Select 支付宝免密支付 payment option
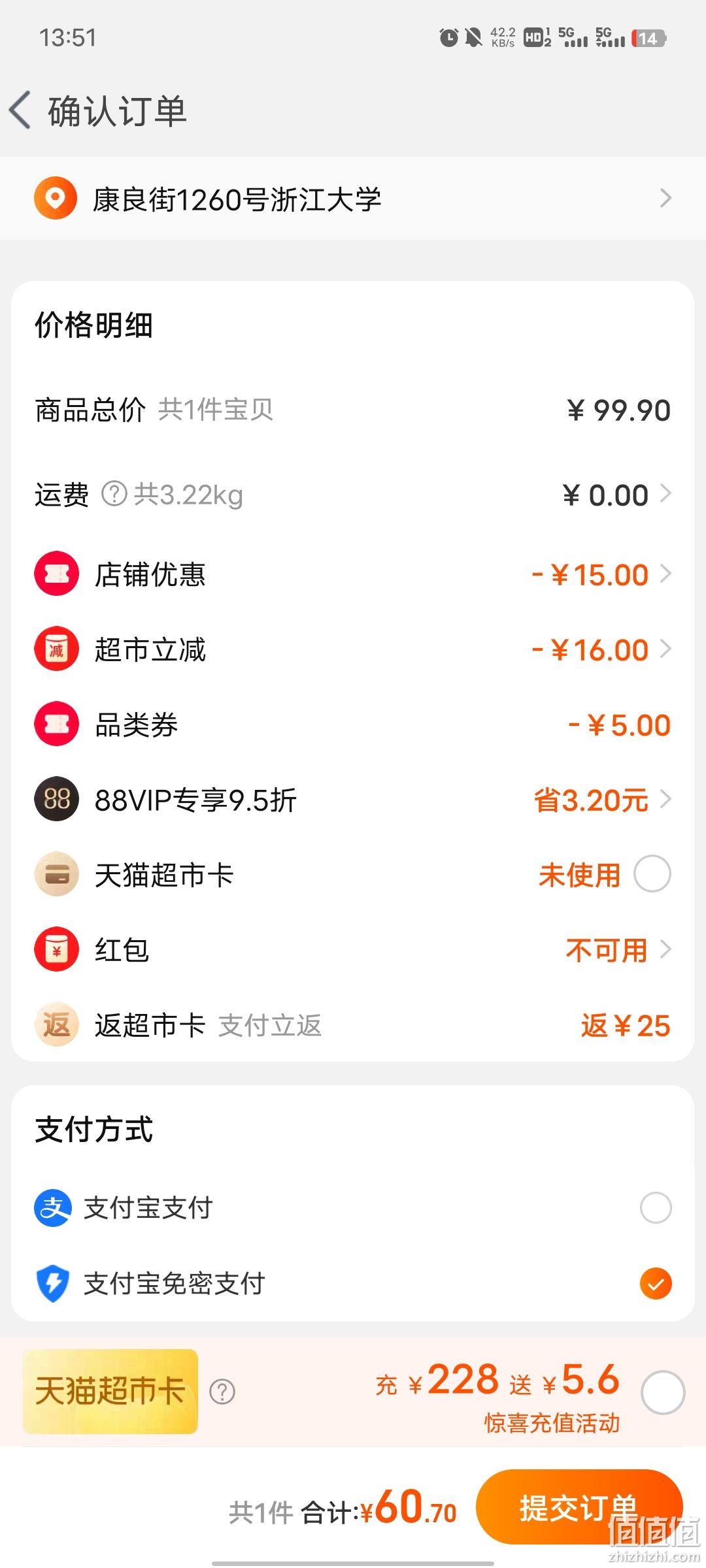This screenshot has width=706, height=1568. click(353, 1283)
